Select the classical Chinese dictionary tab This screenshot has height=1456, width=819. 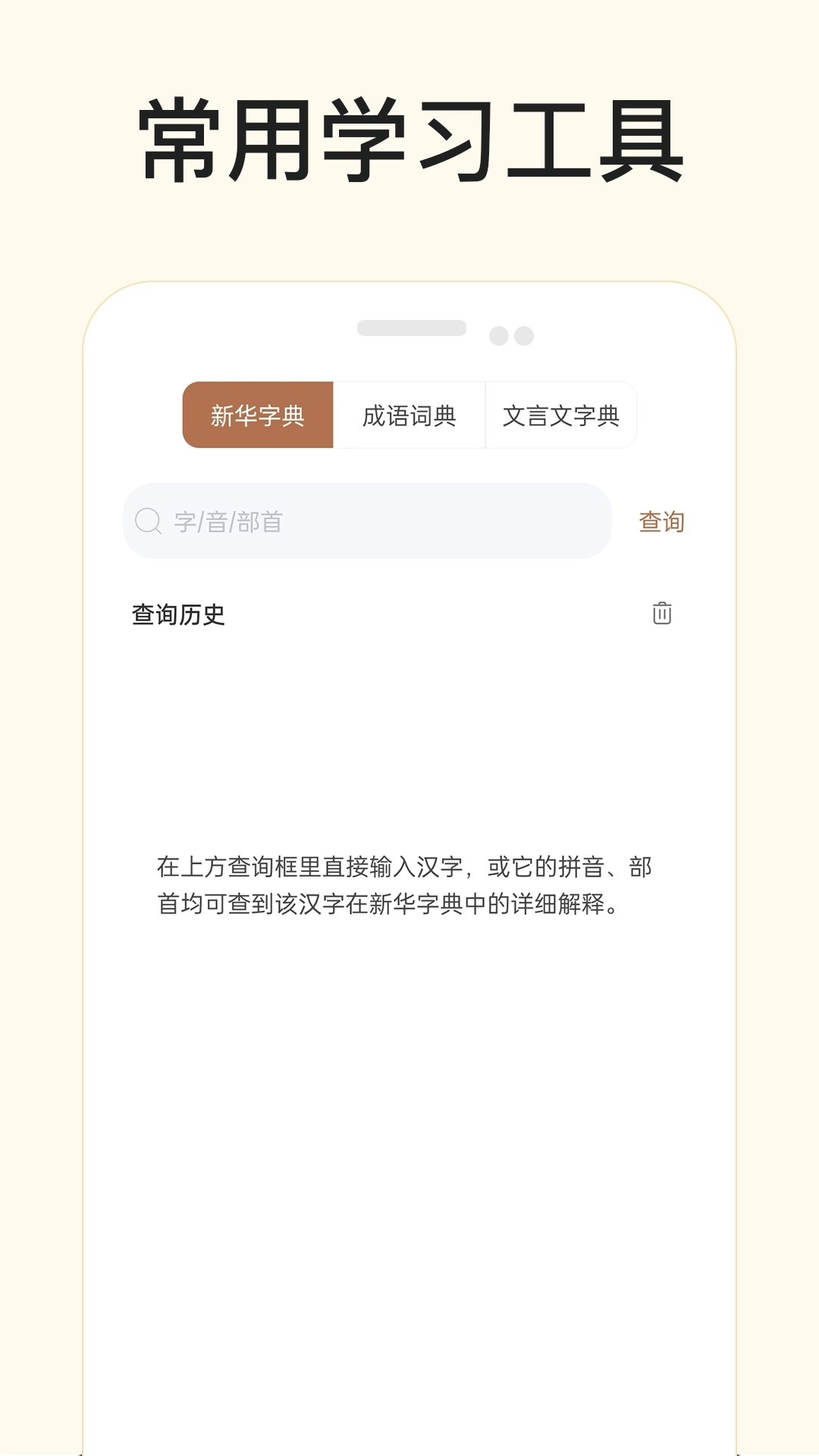click(562, 416)
